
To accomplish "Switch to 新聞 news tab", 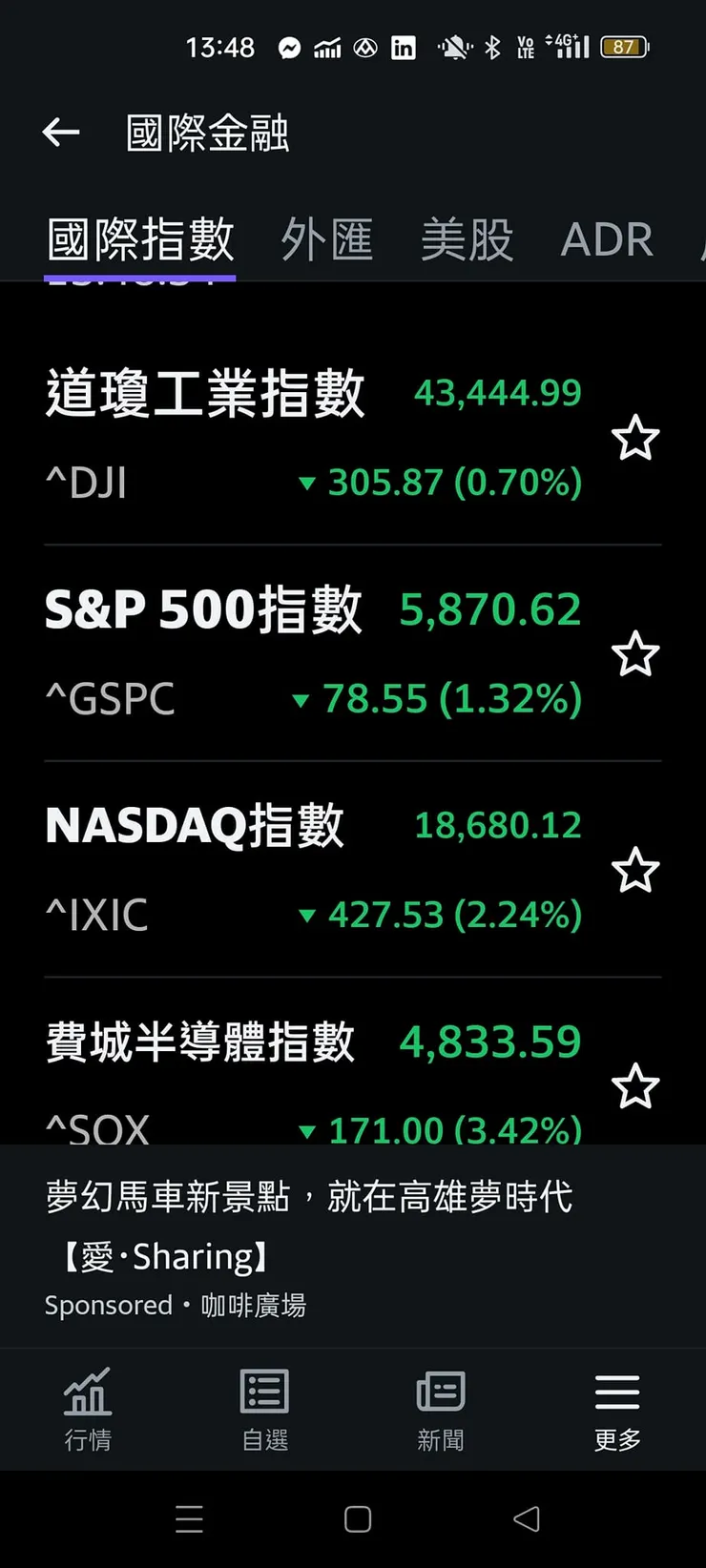I will click(441, 1409).
